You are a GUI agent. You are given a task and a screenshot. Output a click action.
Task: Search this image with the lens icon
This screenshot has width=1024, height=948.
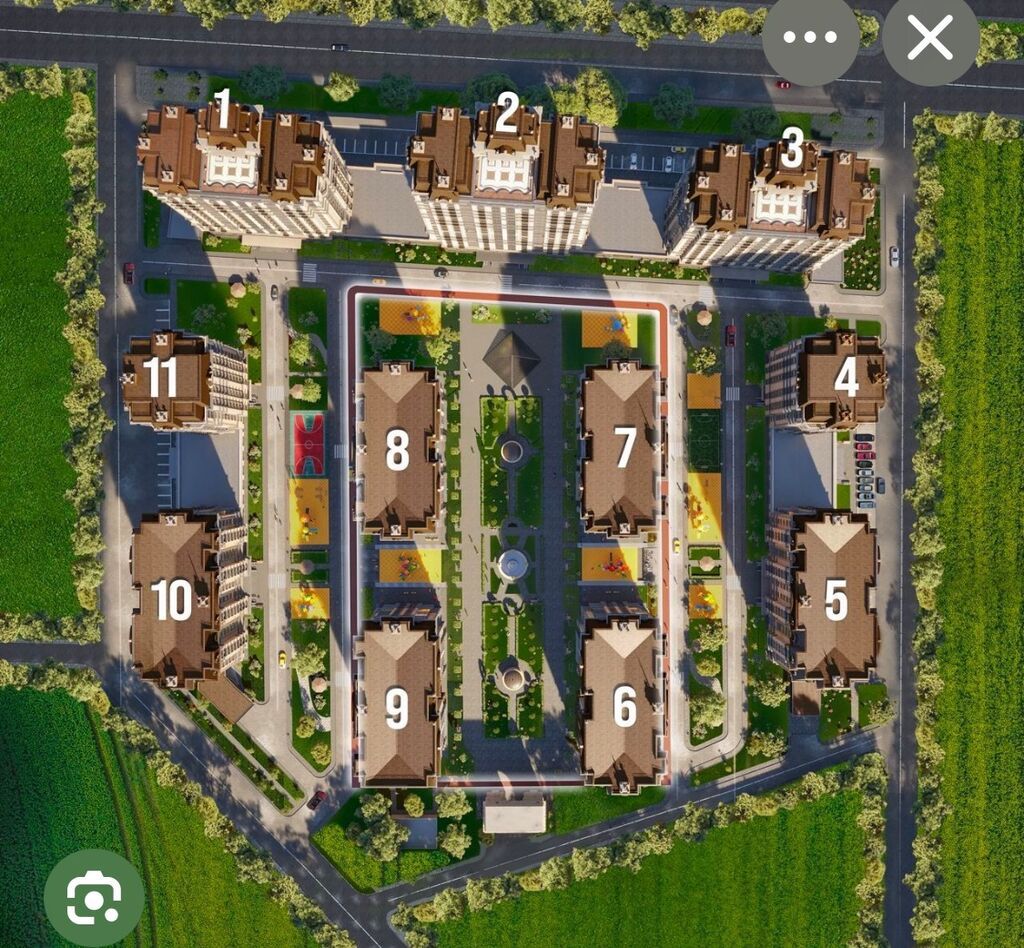coord(94,898)
